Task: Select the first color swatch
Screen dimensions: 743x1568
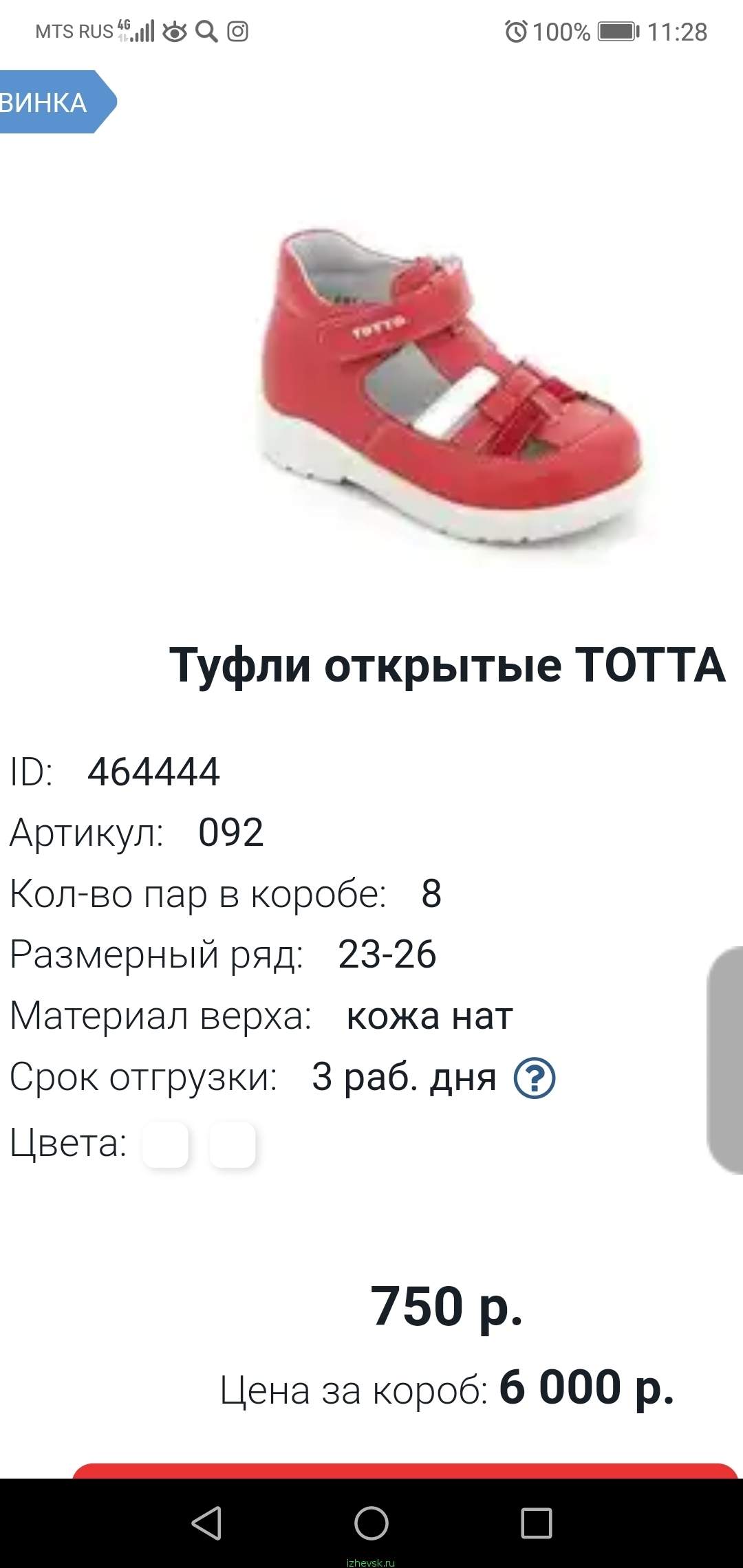Action: point(165,1144)
